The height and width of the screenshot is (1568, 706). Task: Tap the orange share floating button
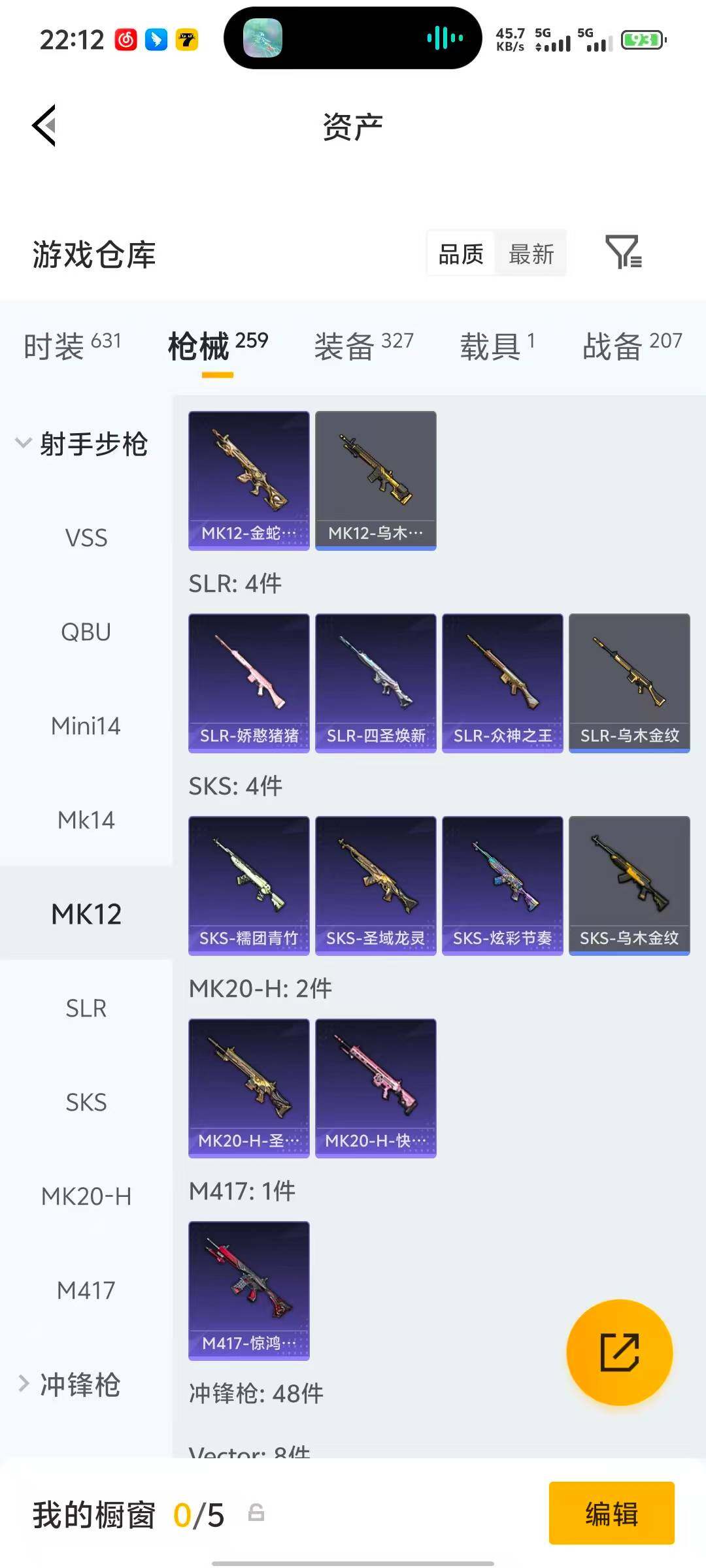619,1352
